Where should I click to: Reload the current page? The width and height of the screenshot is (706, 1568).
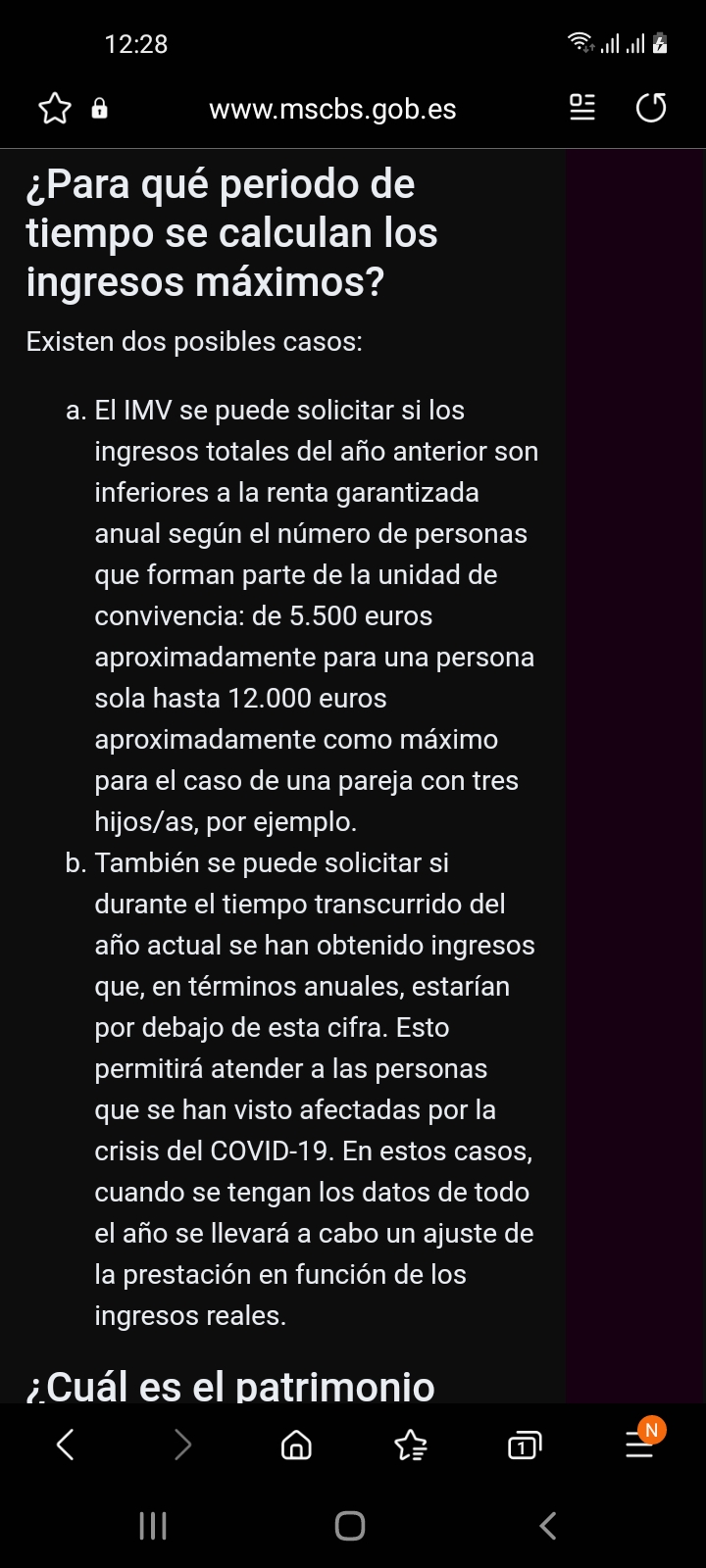click(x=651, y=107)
